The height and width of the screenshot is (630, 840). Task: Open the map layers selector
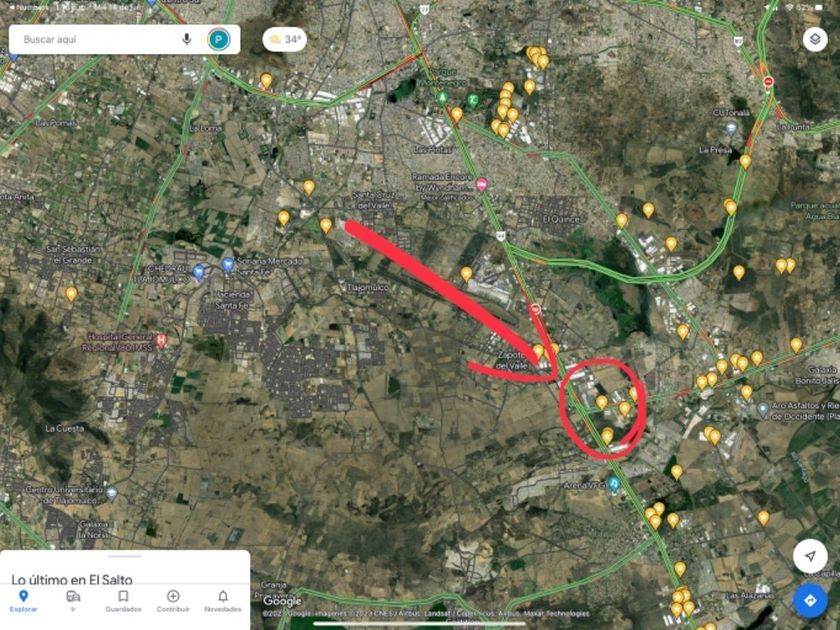pos(815,39)
